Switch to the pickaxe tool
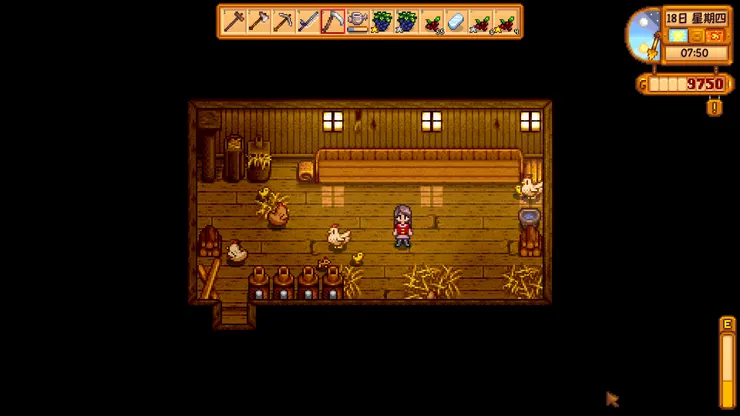This screenshot has height=416, width=740. point(283,21)
